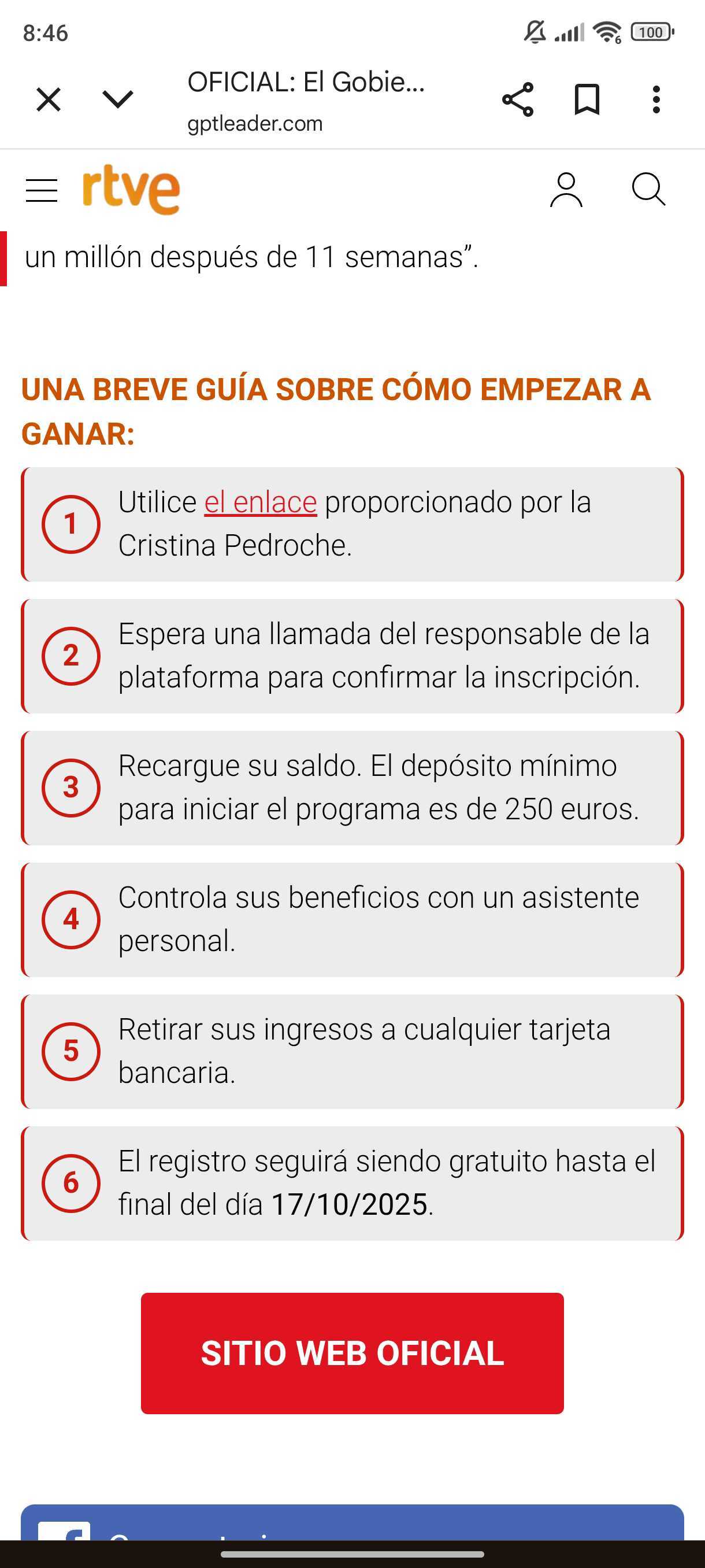The width and height of the screenshot is (705, 1568).
Task: Expand the browser dropdown chevron
Action: [117, 99]
